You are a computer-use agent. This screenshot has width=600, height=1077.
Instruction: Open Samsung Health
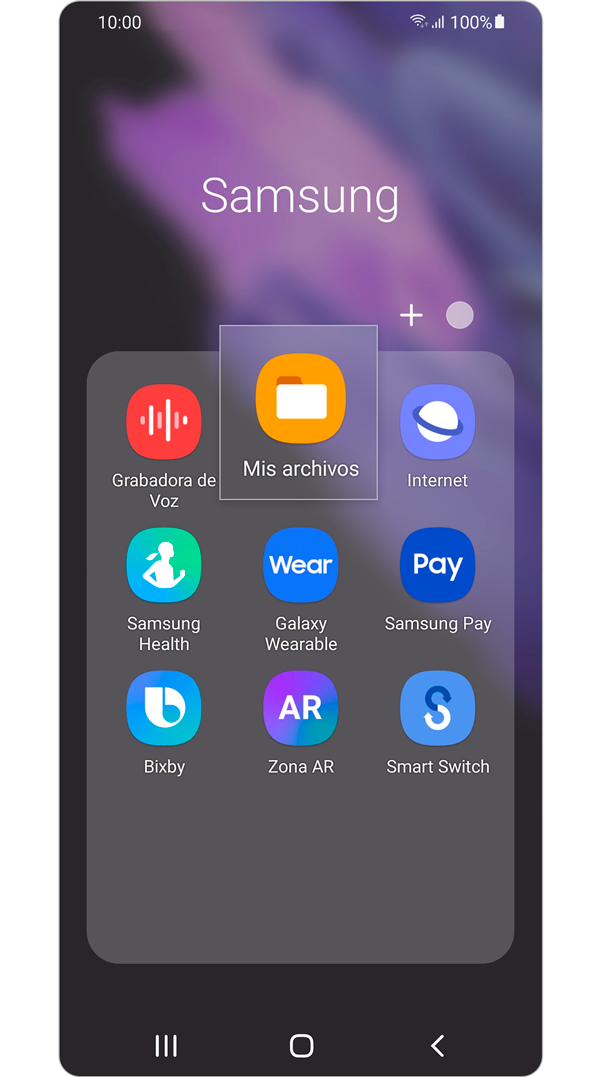(x=164, y=565)
